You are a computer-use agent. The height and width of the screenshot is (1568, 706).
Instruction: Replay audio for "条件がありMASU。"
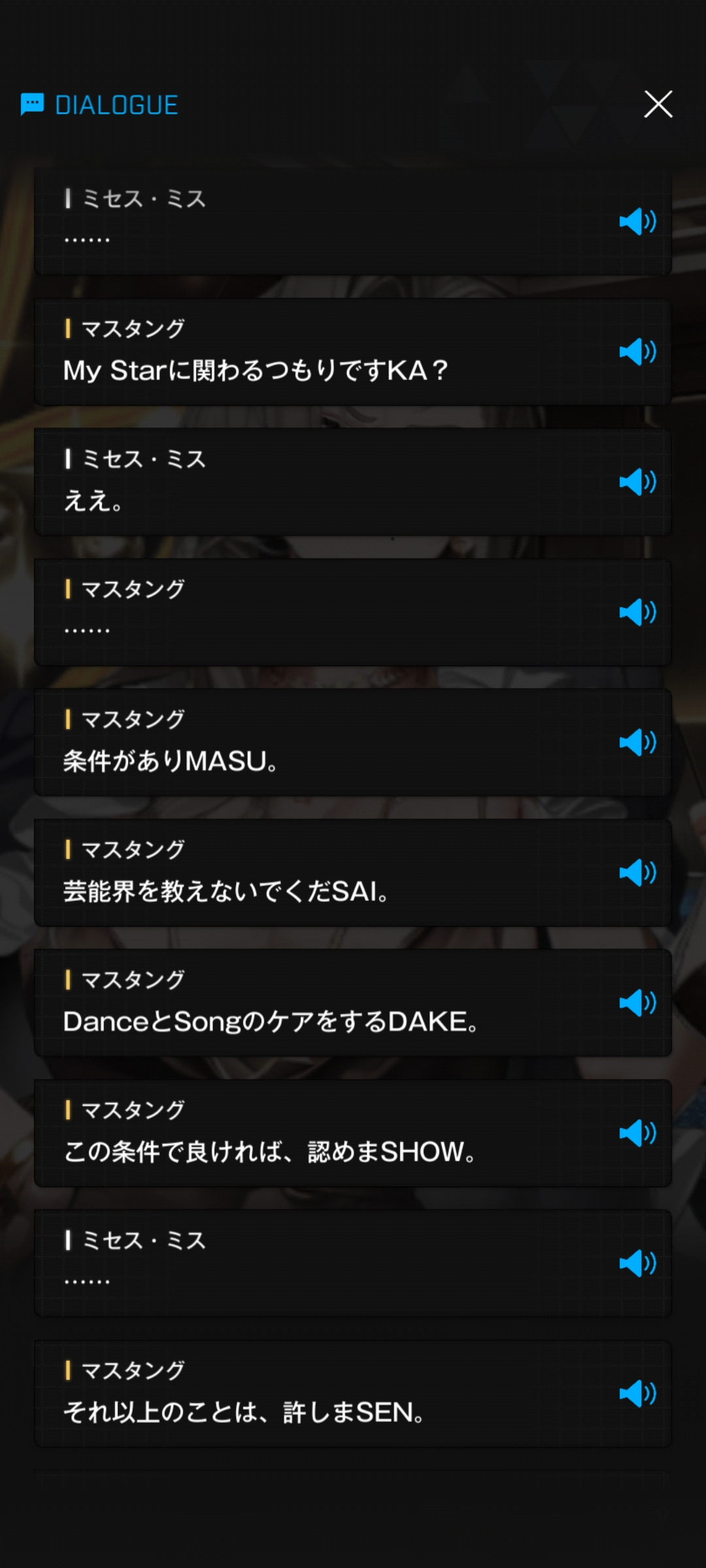tap(637, 742)
